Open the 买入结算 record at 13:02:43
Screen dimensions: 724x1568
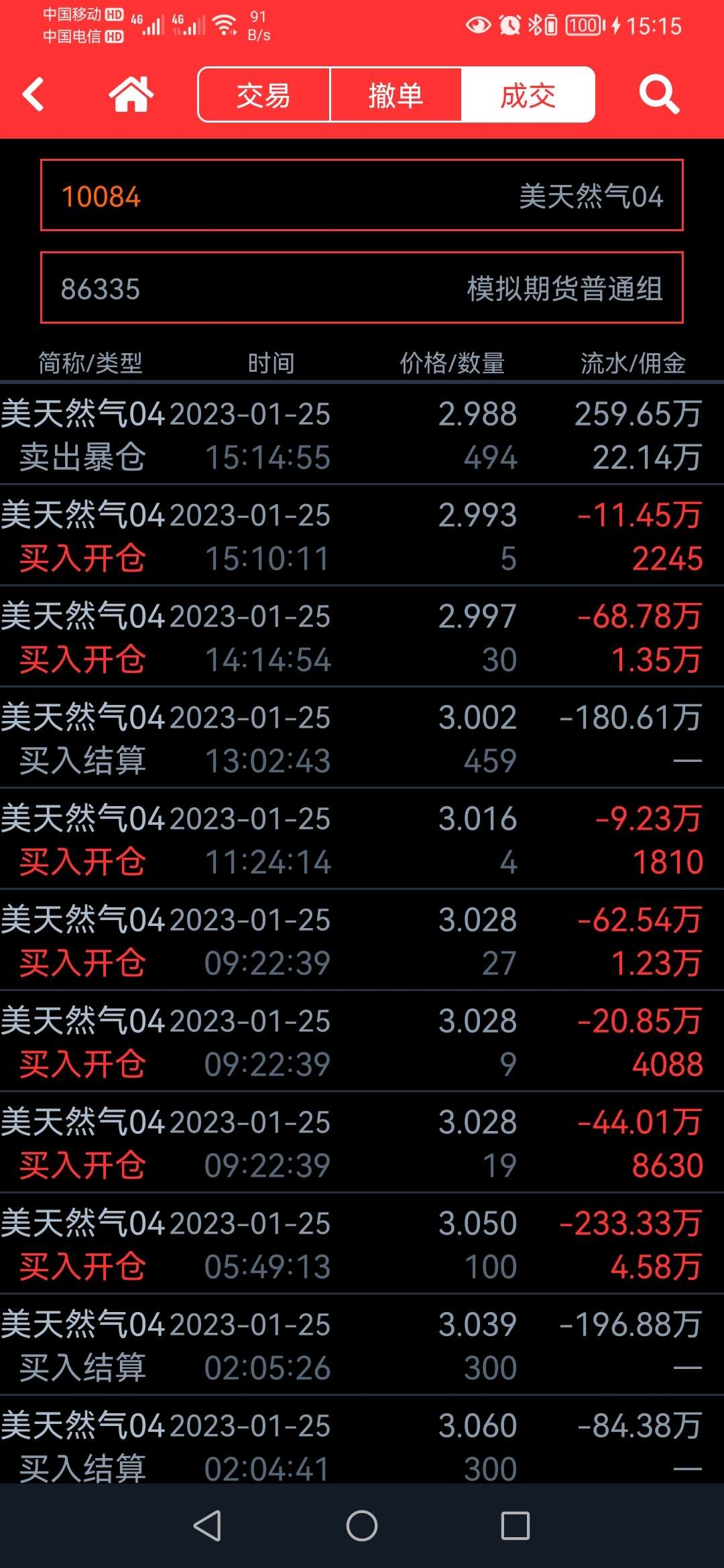coord(362,738)
